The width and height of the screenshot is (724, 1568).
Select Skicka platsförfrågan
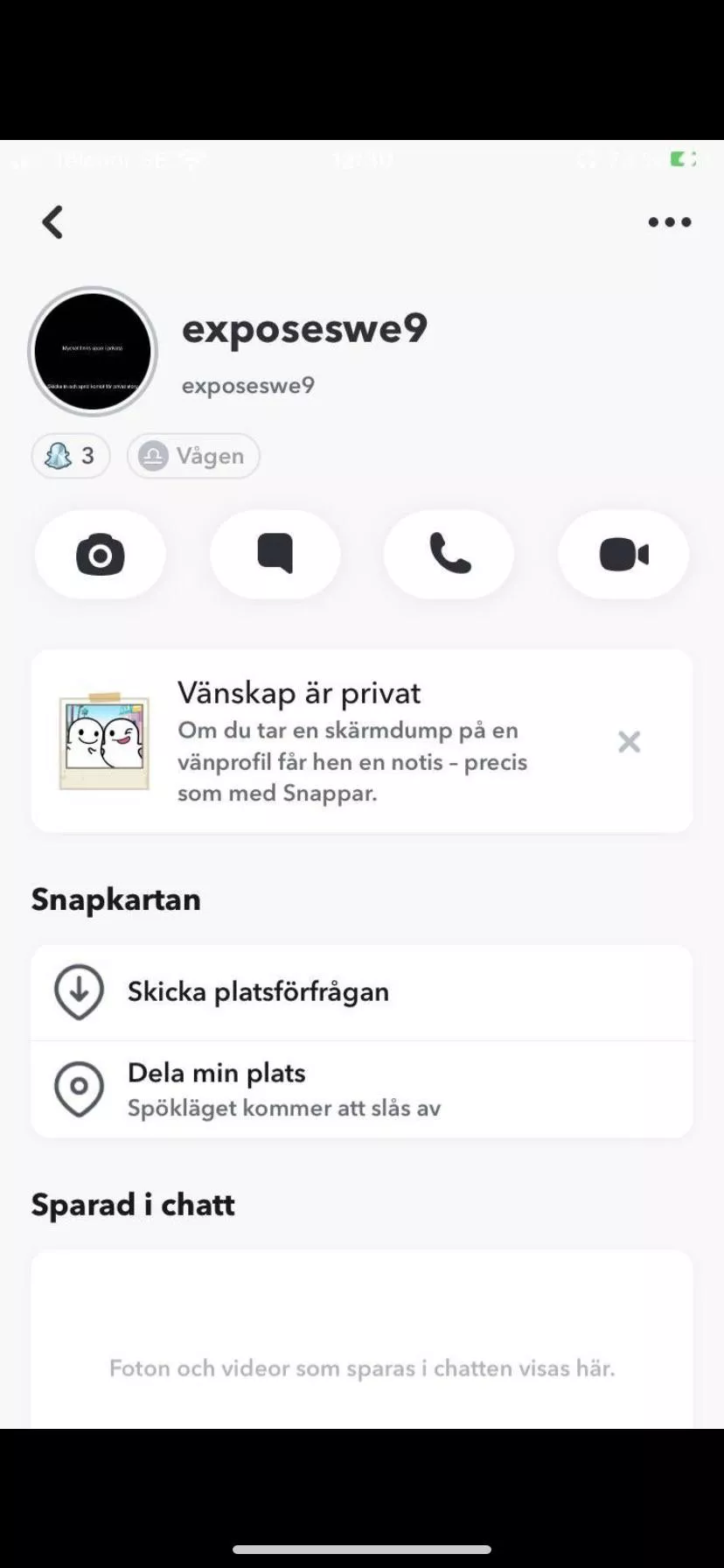tap(258, 992)
